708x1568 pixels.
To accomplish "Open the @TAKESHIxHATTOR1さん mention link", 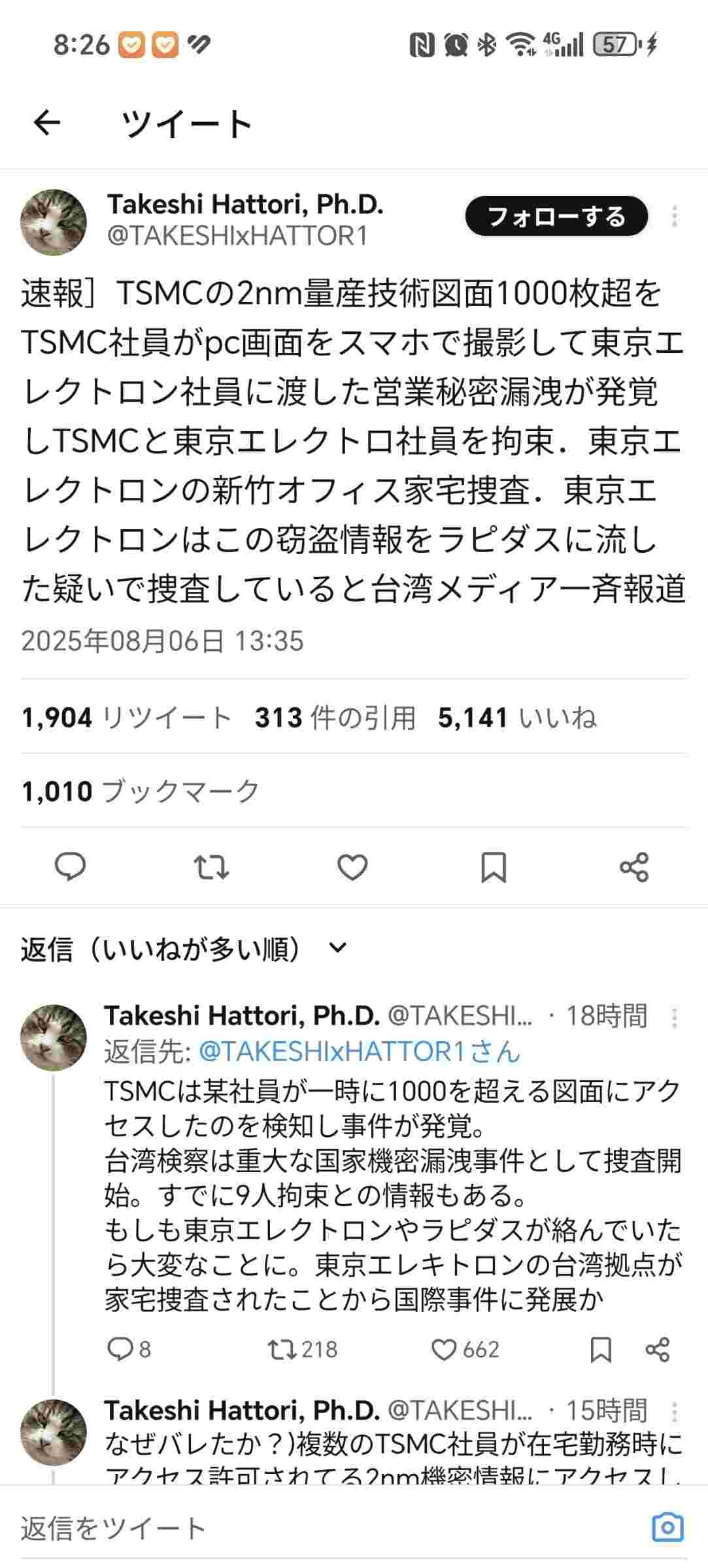I will click(x=359, y=1052).
